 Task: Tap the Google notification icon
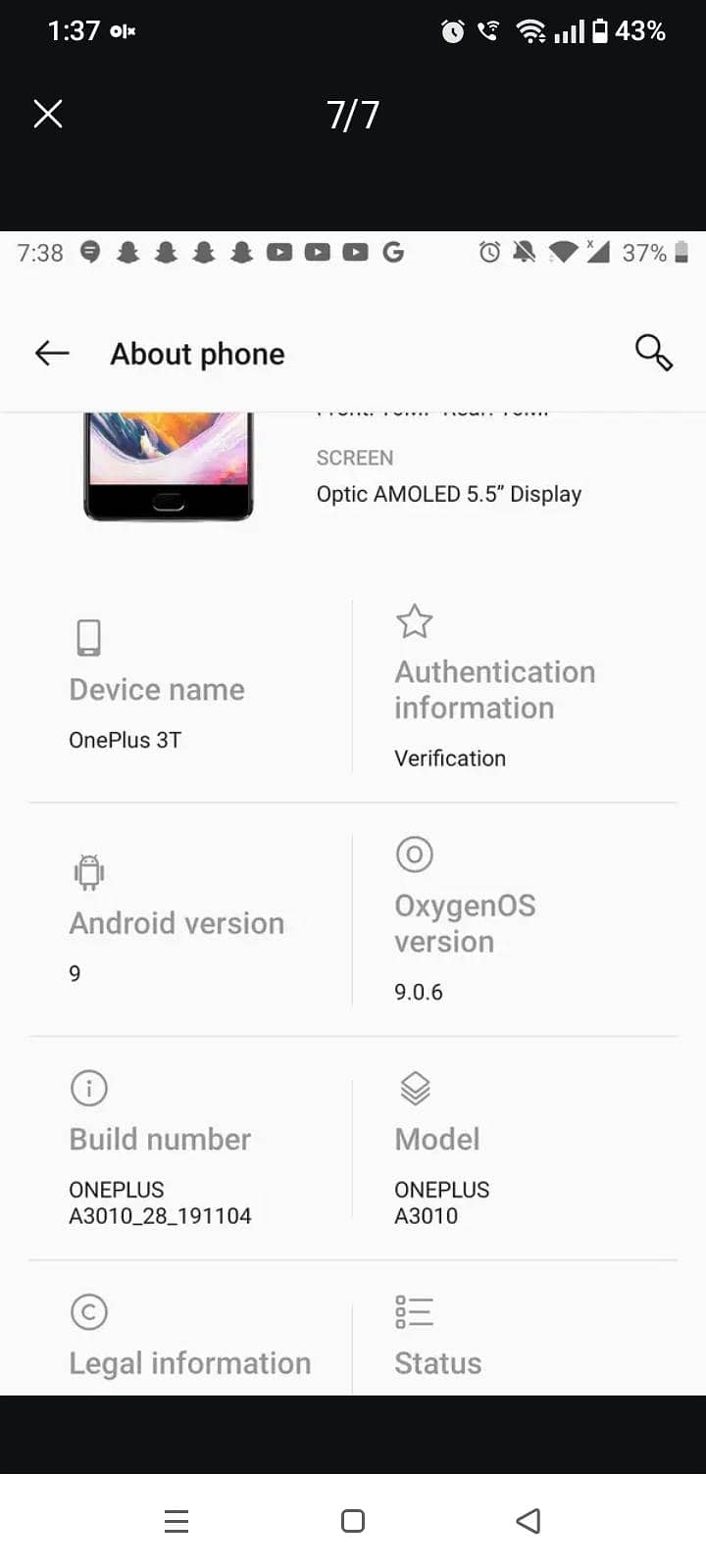point(393,252)
